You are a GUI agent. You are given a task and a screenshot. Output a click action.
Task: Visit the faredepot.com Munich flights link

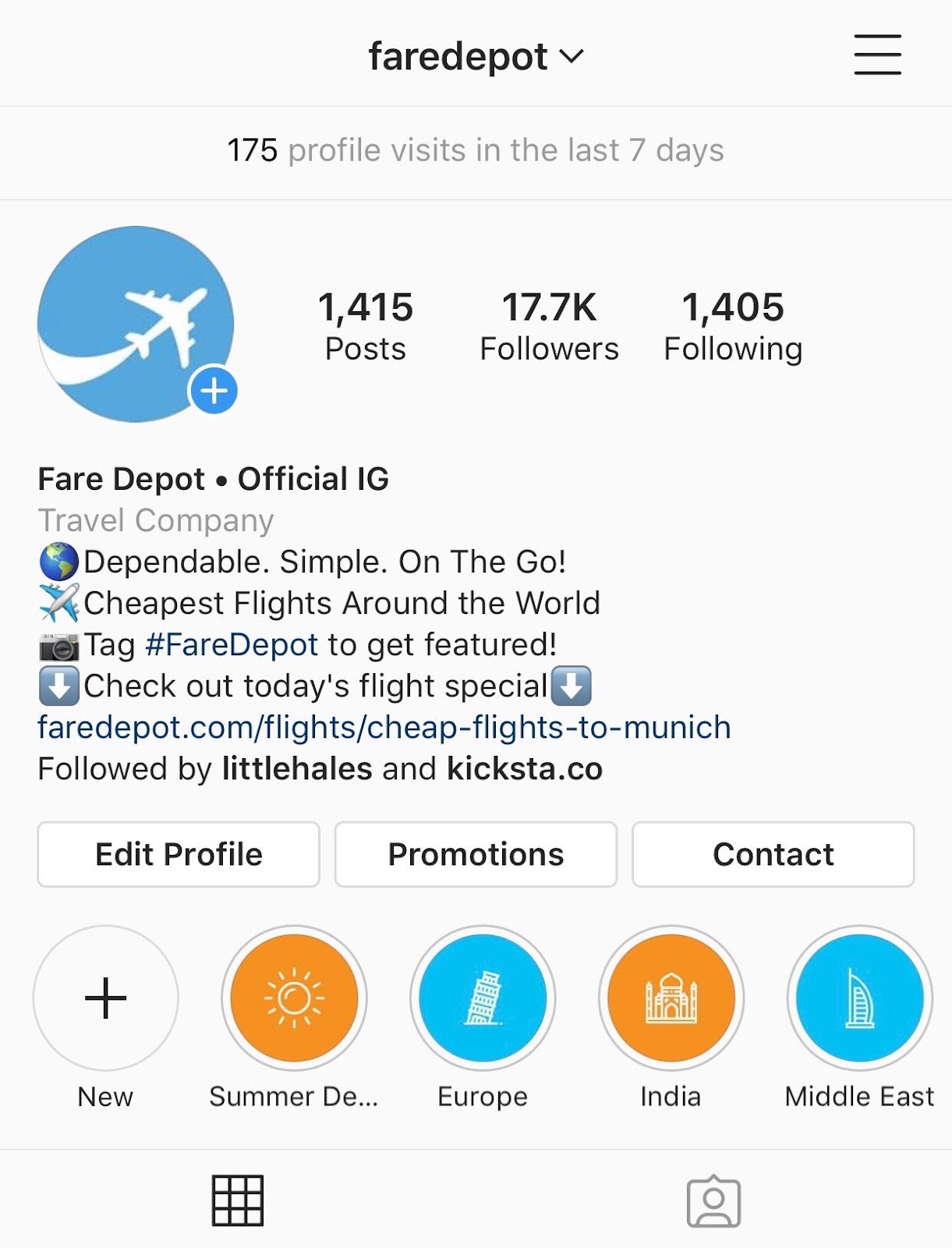click(x=384, y=728)
